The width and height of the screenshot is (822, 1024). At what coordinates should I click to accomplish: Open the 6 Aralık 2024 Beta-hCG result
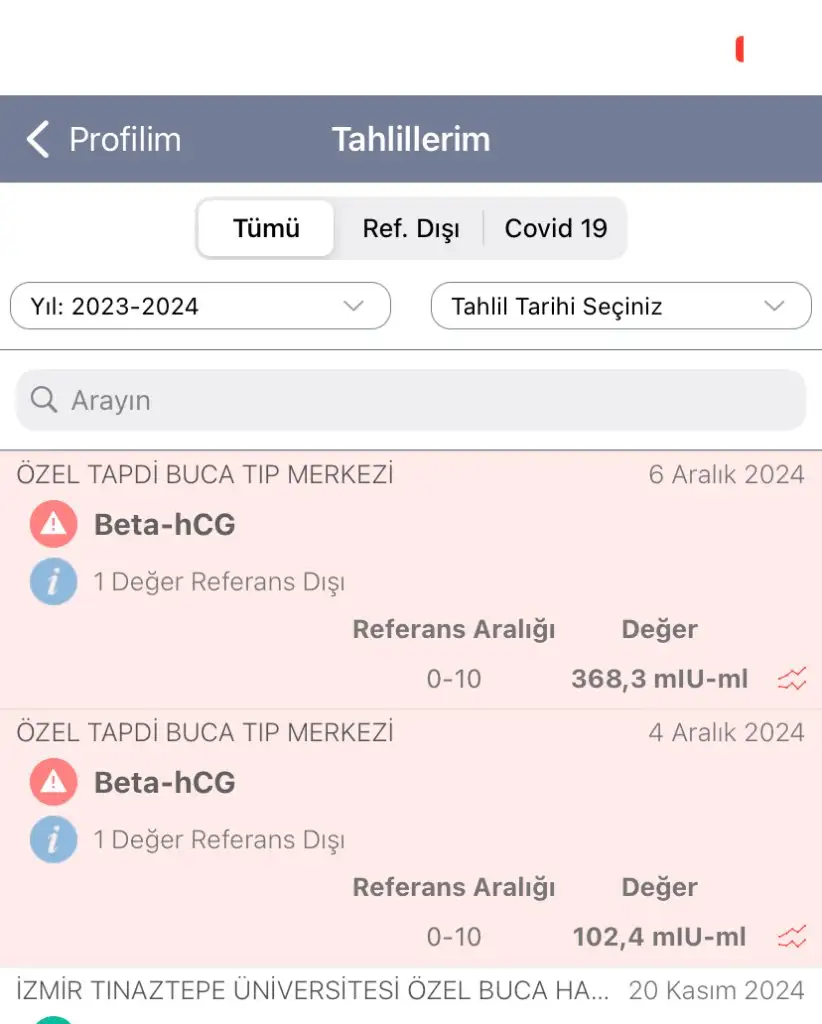pos(164,524)
